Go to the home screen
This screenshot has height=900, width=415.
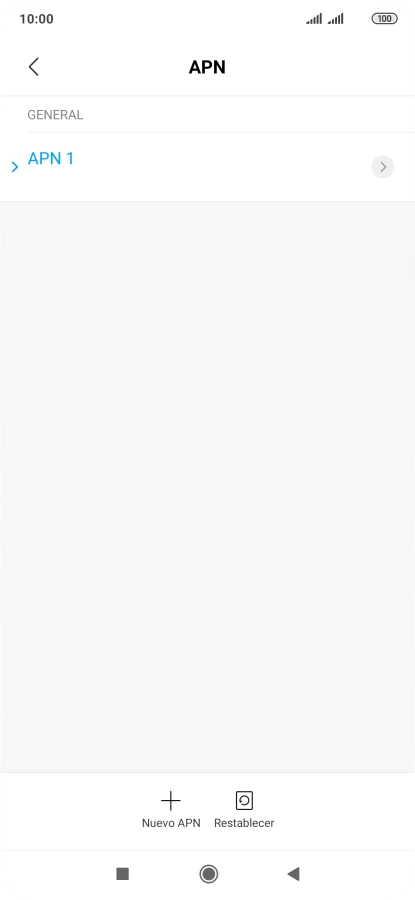[x=208, y=874]
